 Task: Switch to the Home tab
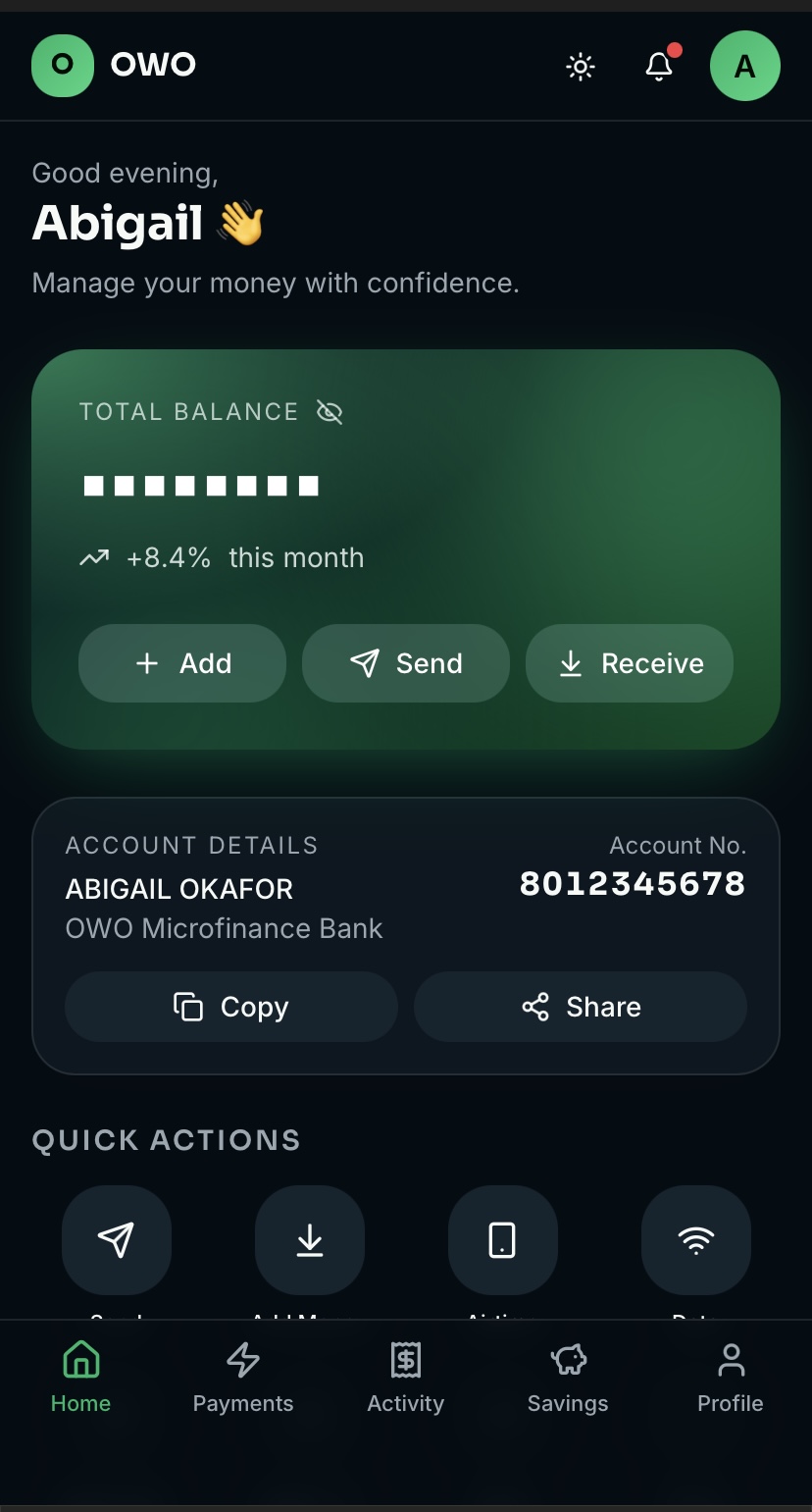point(81,1379)
